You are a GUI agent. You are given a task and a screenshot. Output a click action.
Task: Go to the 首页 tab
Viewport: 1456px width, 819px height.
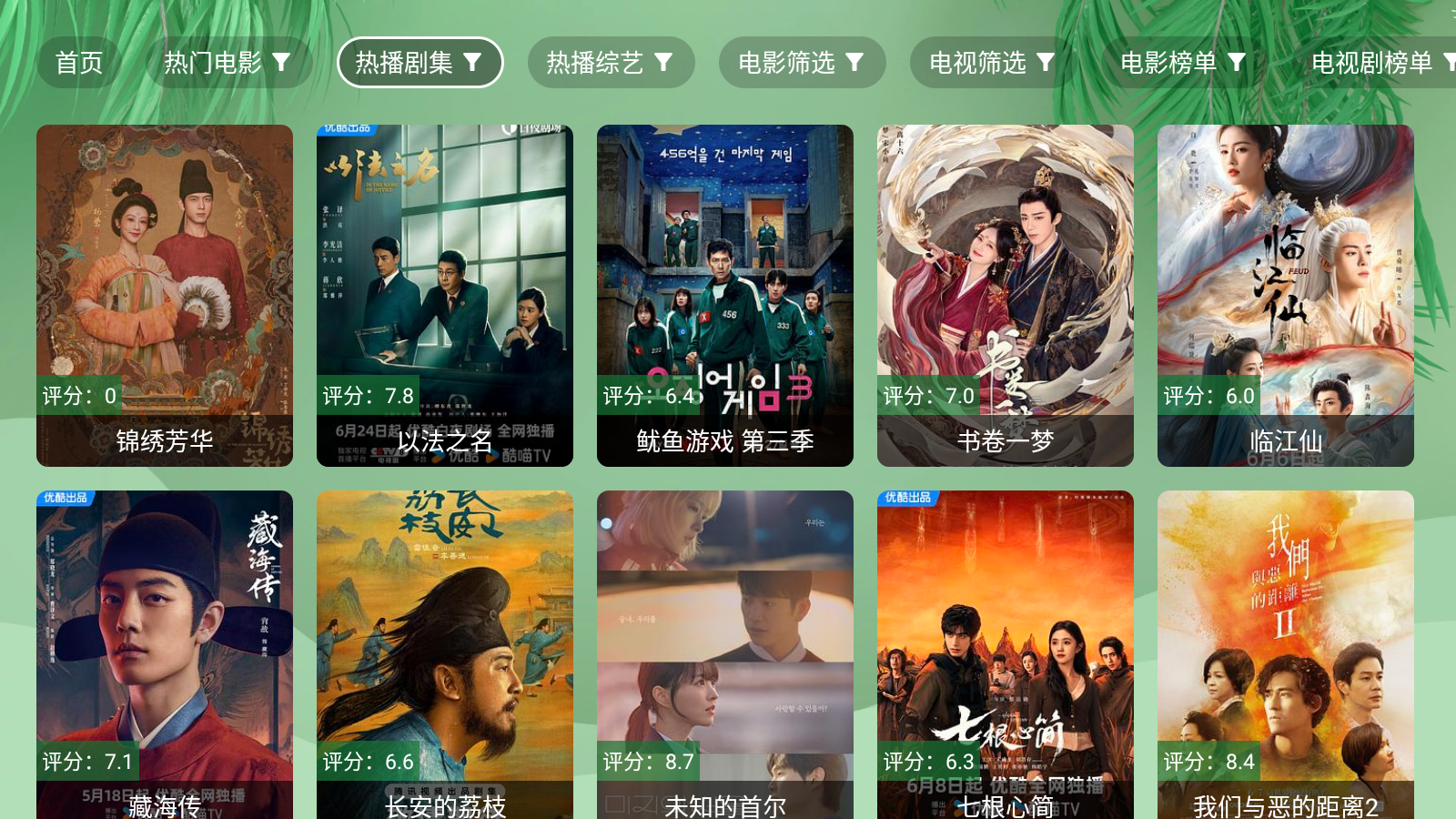pyautogui.click(x=79, y=63)
